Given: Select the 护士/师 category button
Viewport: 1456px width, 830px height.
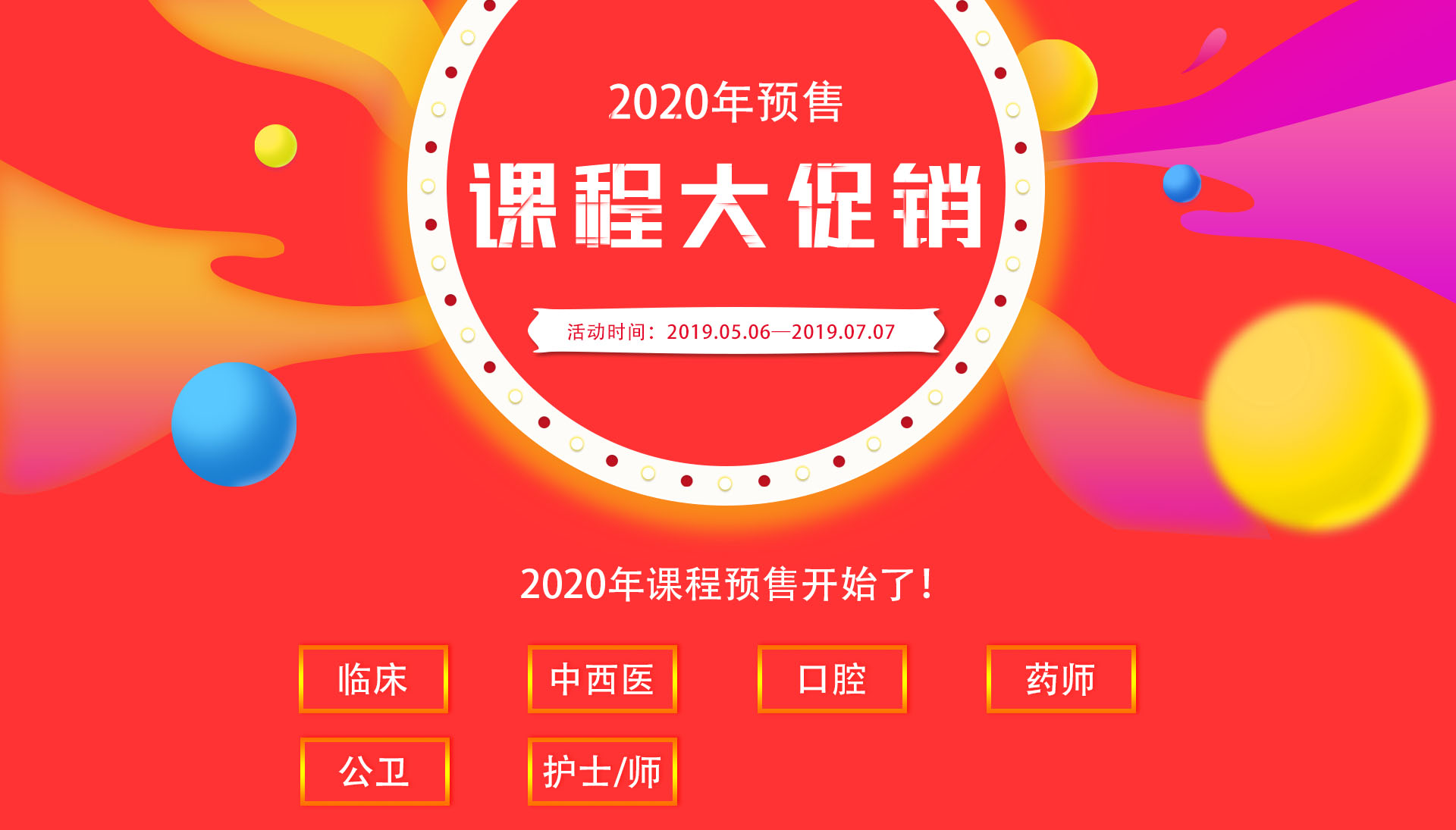Looking at the screenshot, I should click(602, 772).
